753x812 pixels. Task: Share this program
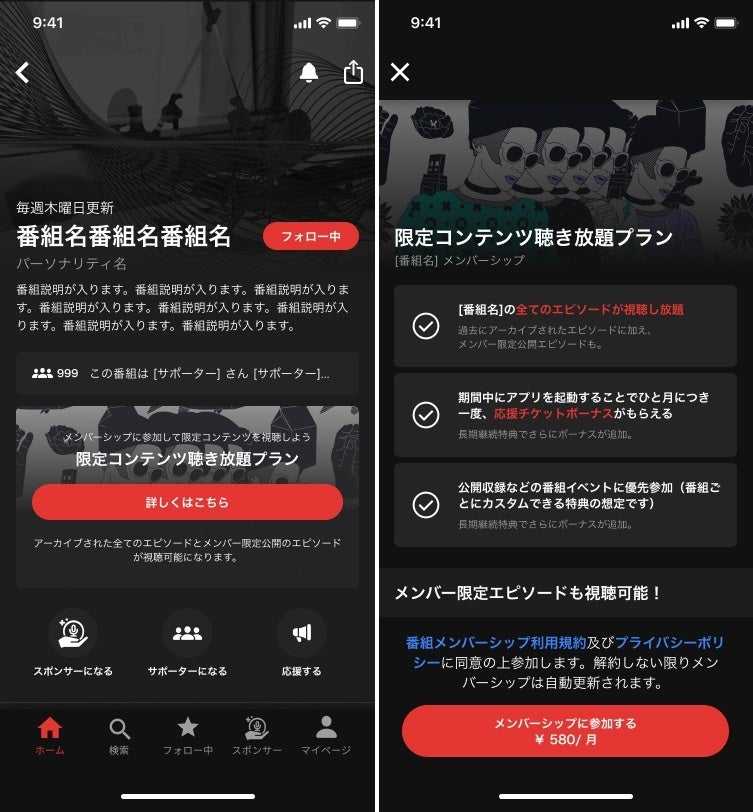(x=352, y=72)
